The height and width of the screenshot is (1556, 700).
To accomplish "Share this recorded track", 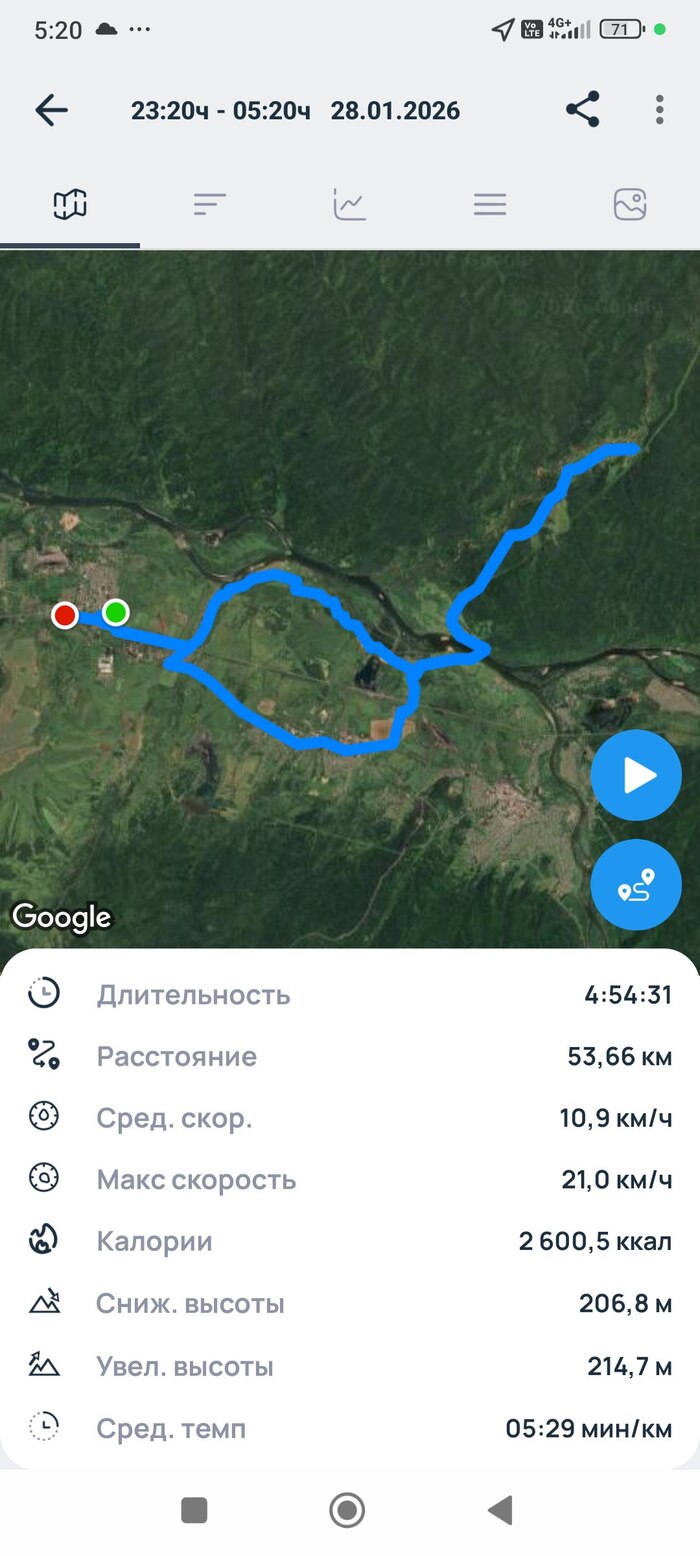I will (x=582, y=110).
